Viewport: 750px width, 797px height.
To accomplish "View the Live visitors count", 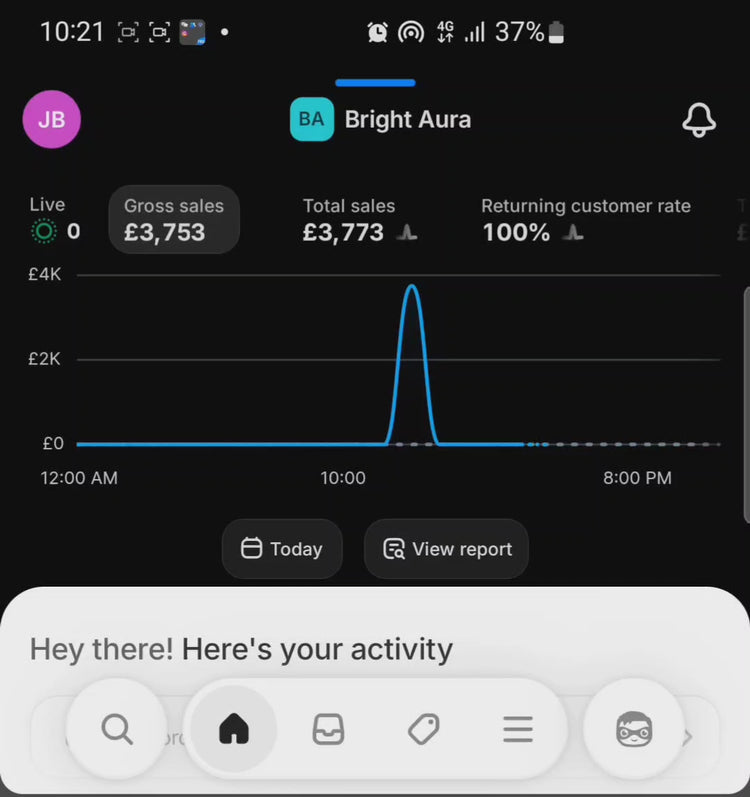I will click(54, 220).
